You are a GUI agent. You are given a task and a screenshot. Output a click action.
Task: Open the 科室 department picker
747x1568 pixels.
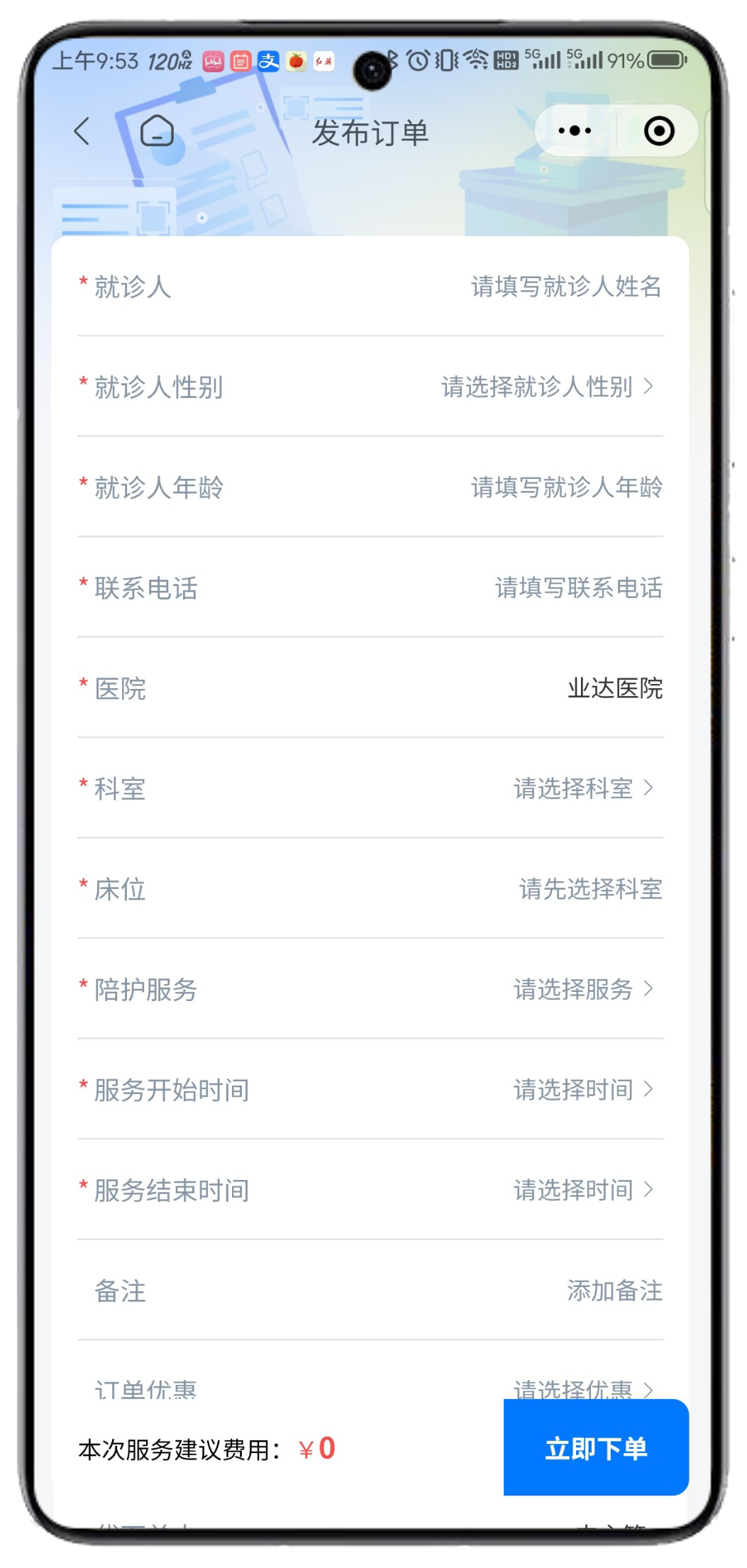[582, 789]
